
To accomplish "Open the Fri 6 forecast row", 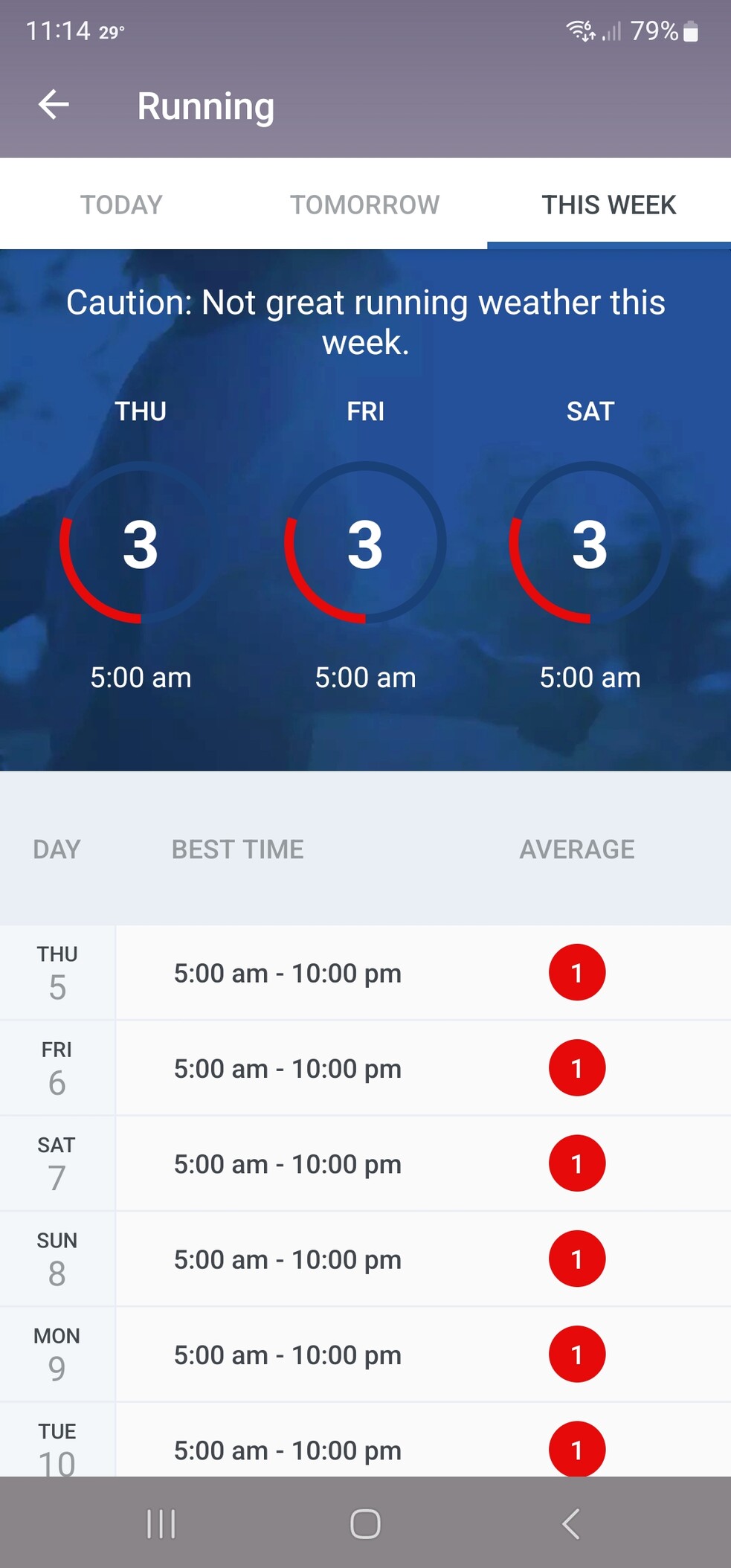I will (364, 1068).
